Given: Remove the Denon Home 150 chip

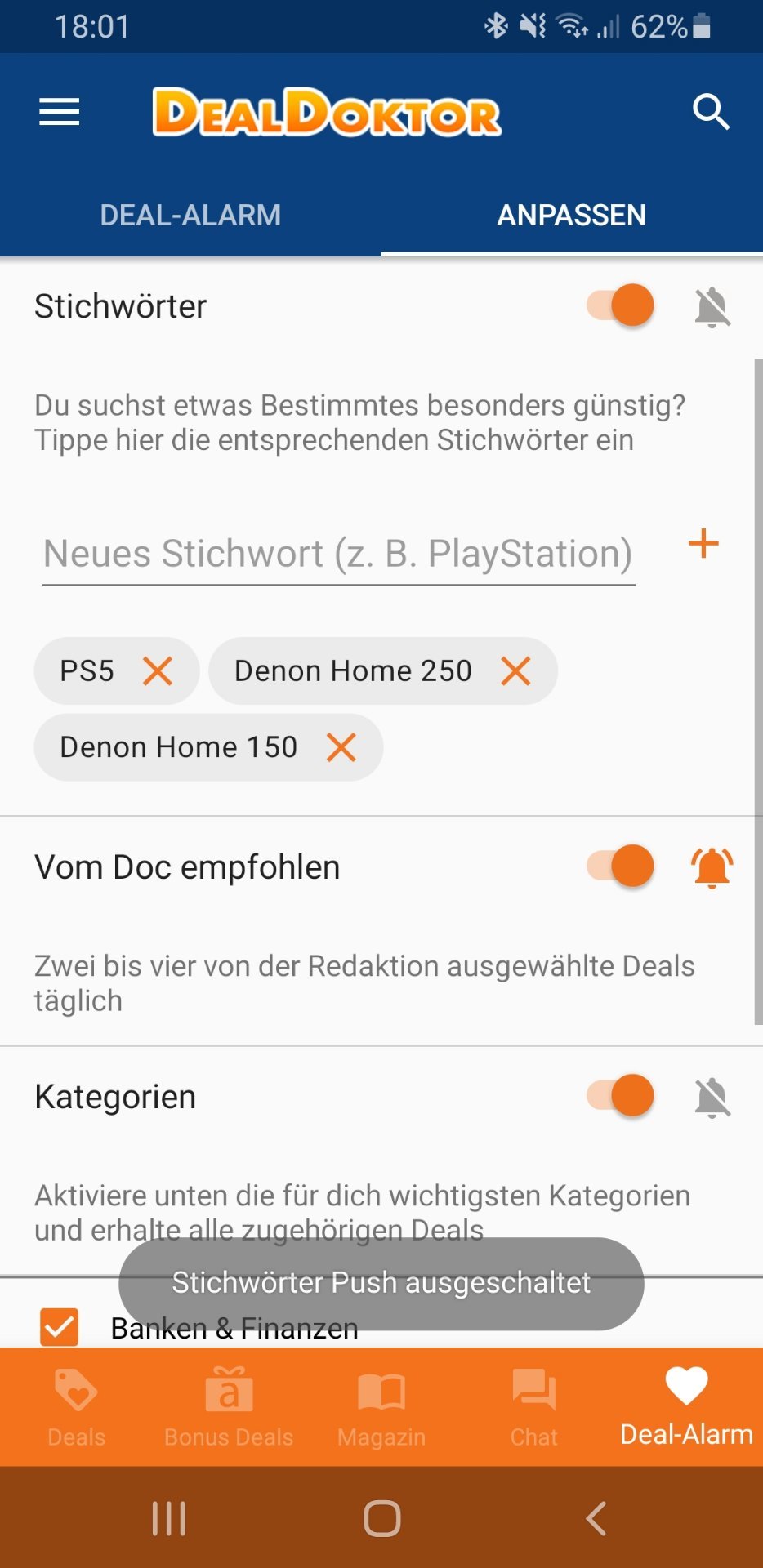Looking at the screenshot, I should pos(341,747).
